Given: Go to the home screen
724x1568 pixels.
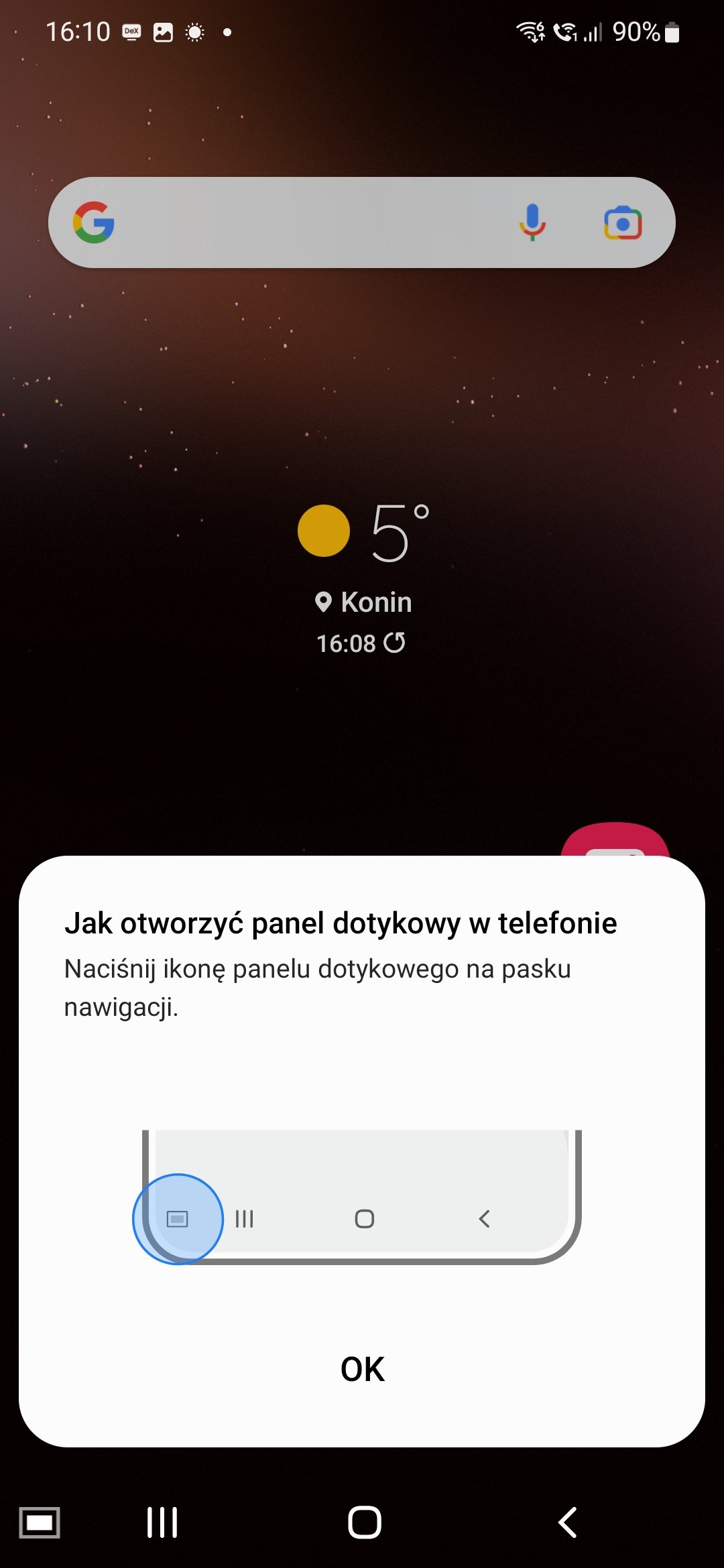Looking at the screenshot, I should point(364,1523).
